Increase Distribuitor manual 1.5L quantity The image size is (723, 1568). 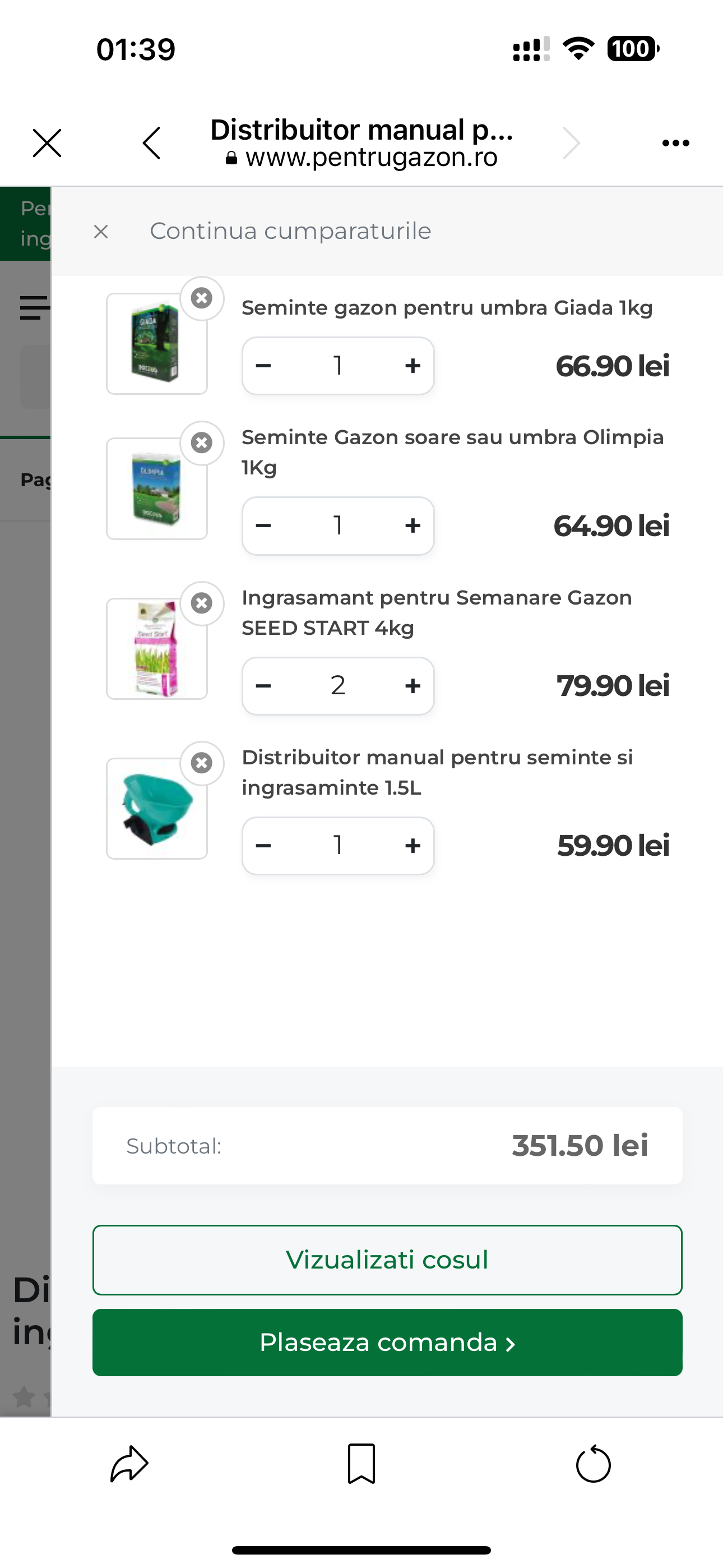click(413, 846)
